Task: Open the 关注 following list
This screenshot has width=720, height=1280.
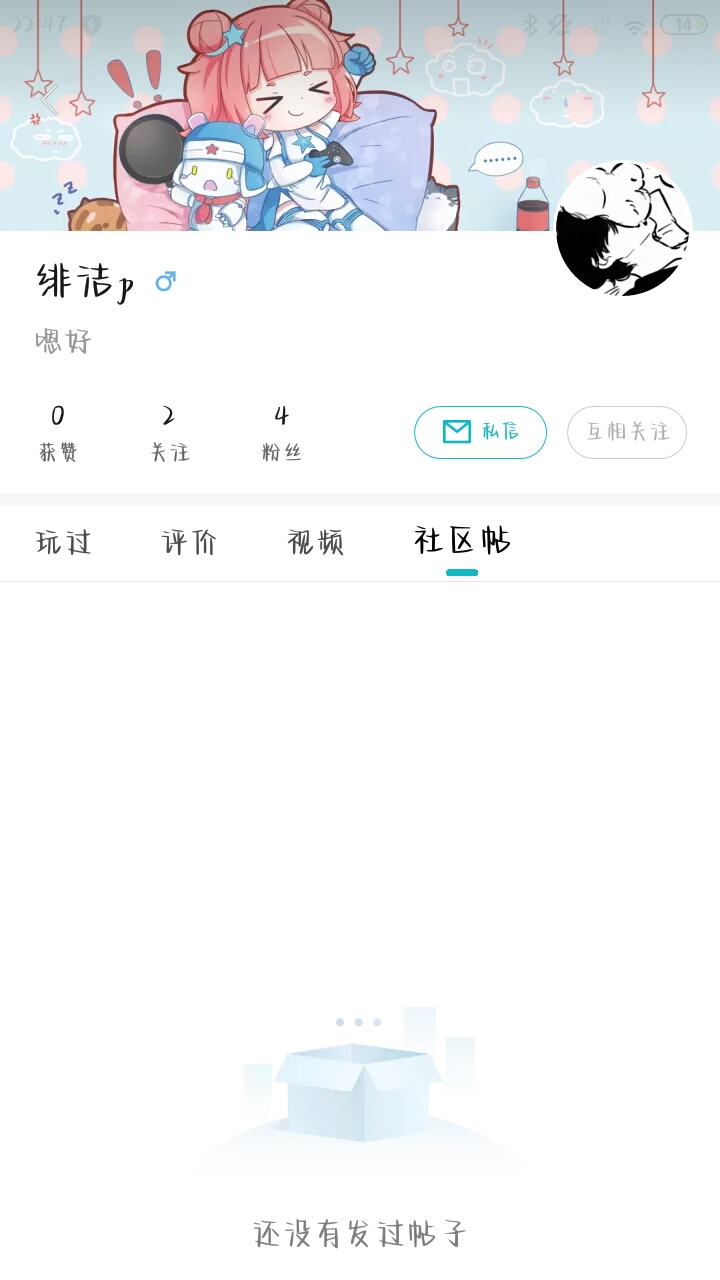Action: [169, 433]
